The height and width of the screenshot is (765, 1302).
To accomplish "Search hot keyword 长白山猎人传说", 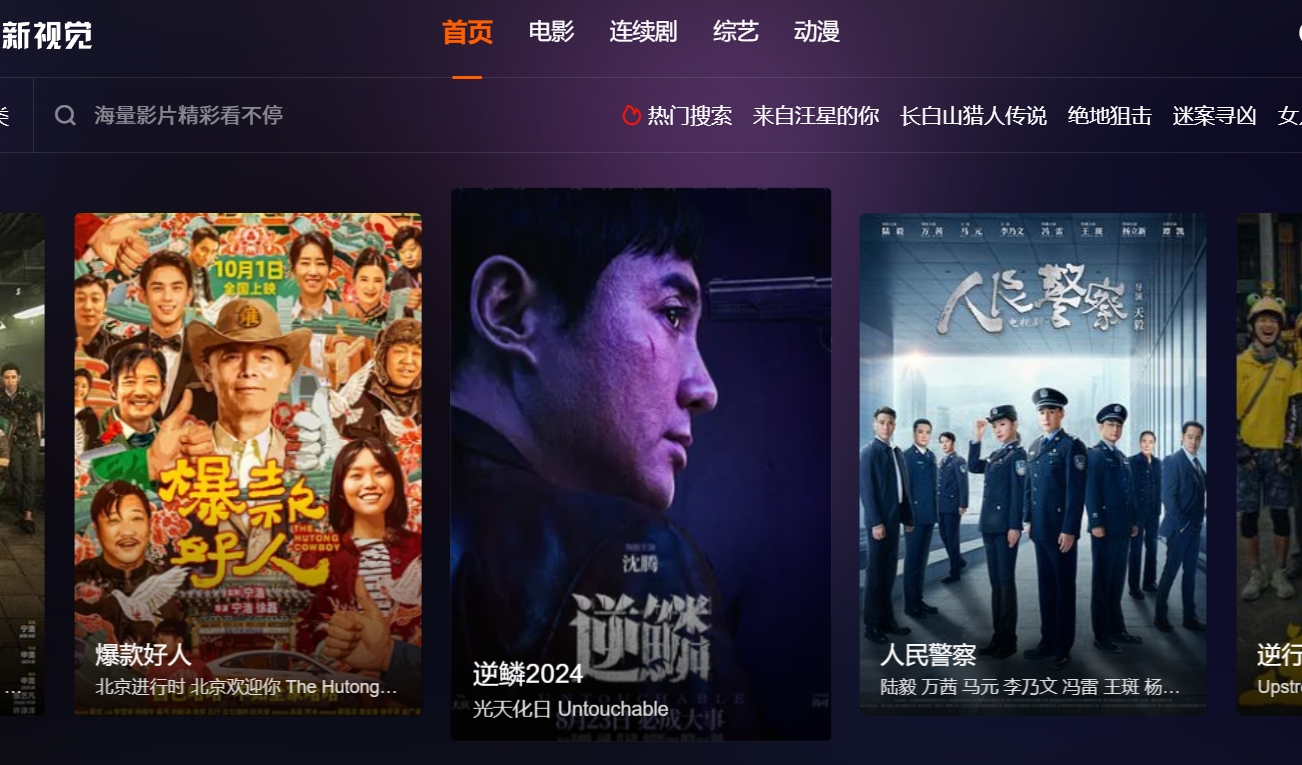I will point(973,116).
